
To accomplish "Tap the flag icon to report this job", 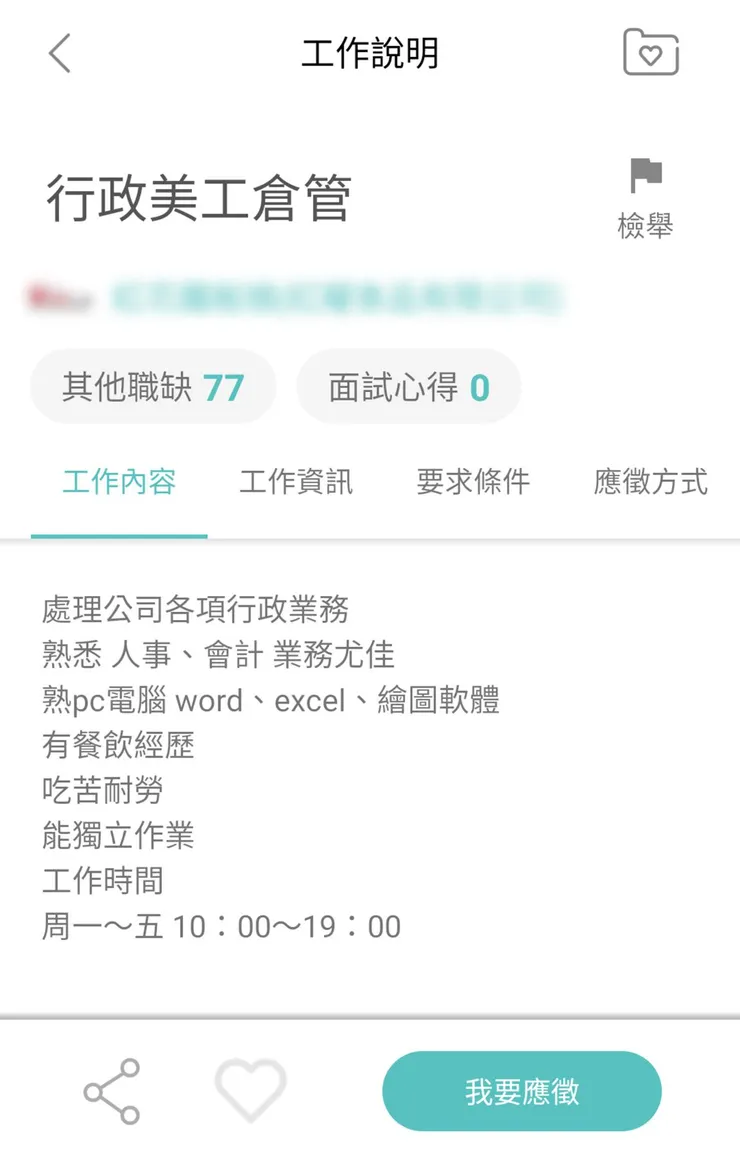I will click(x=645, y=175).
